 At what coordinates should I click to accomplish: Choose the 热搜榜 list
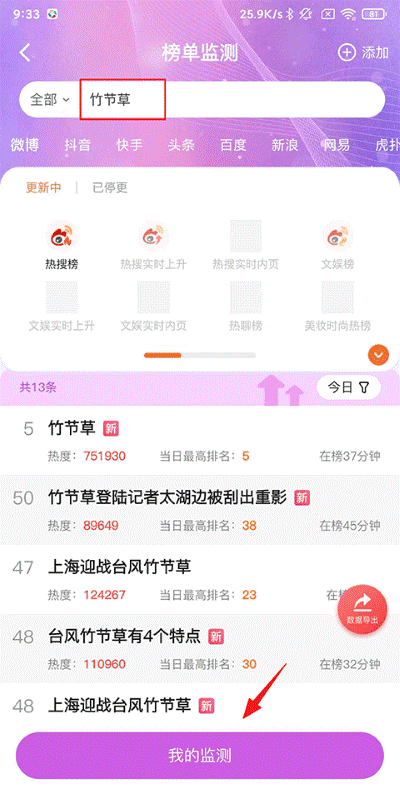click(62, 246)
